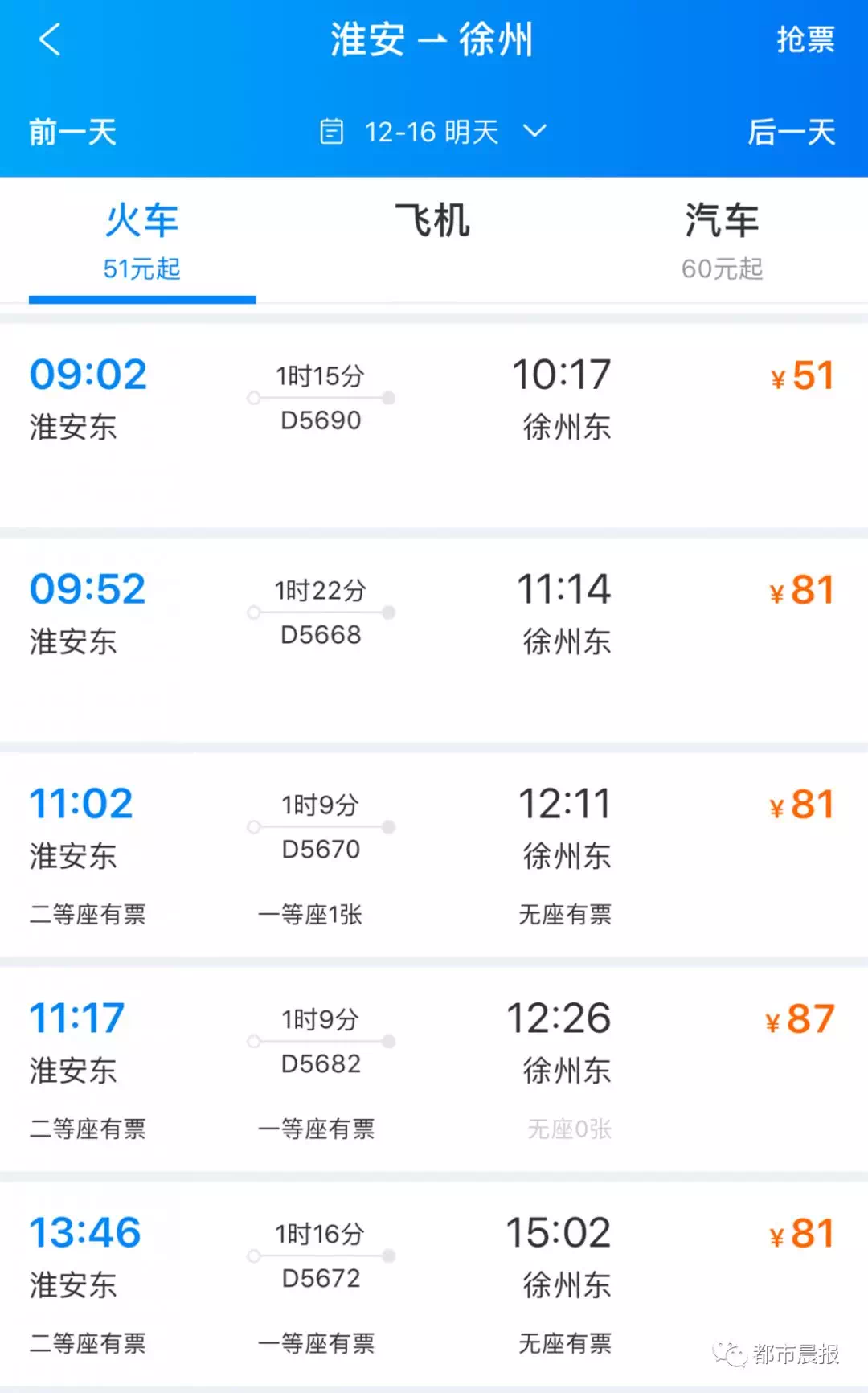This screenshot has height=1393, width=868.
Task: Select train D5670 departing at 11:02
Action: [x=434, y=854]
